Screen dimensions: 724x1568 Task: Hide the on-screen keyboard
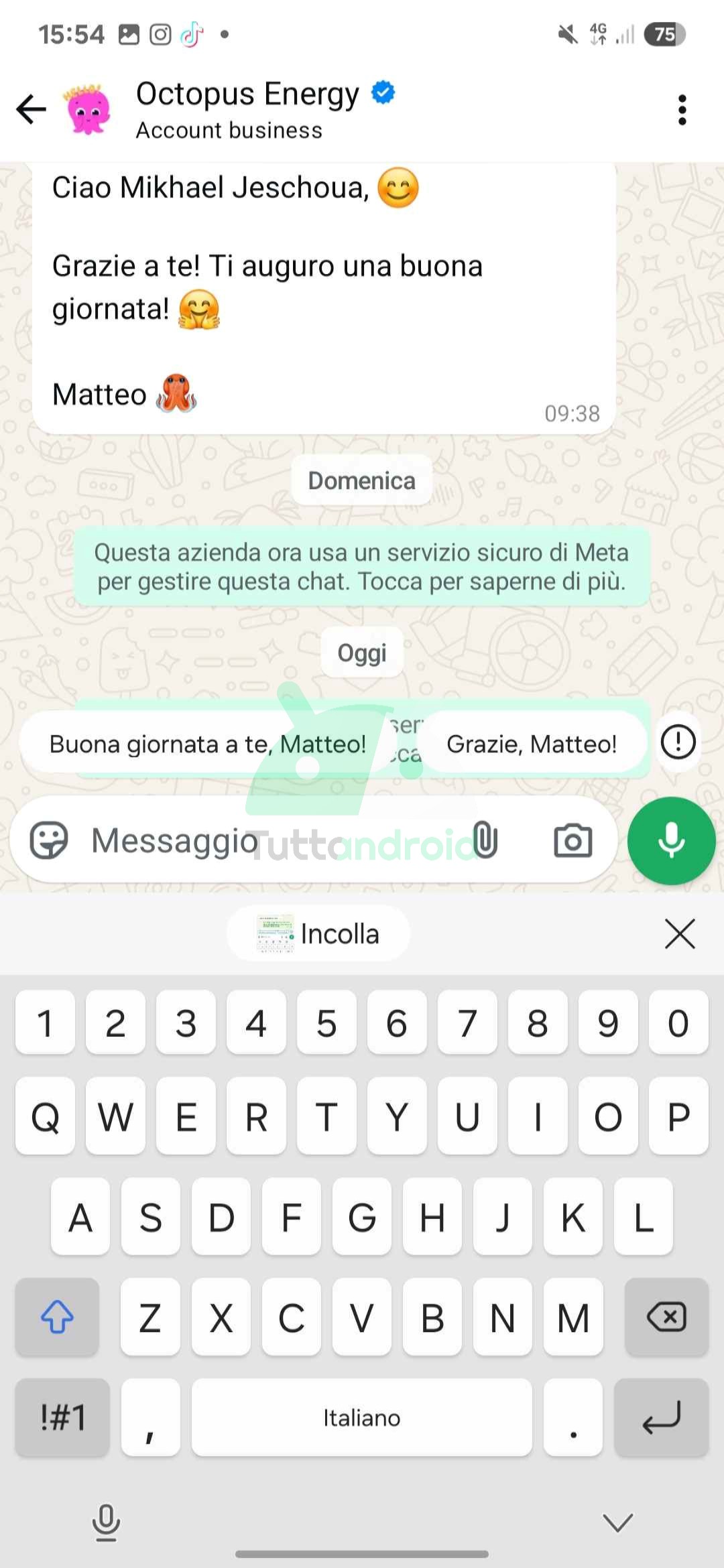click(617, 1522)
